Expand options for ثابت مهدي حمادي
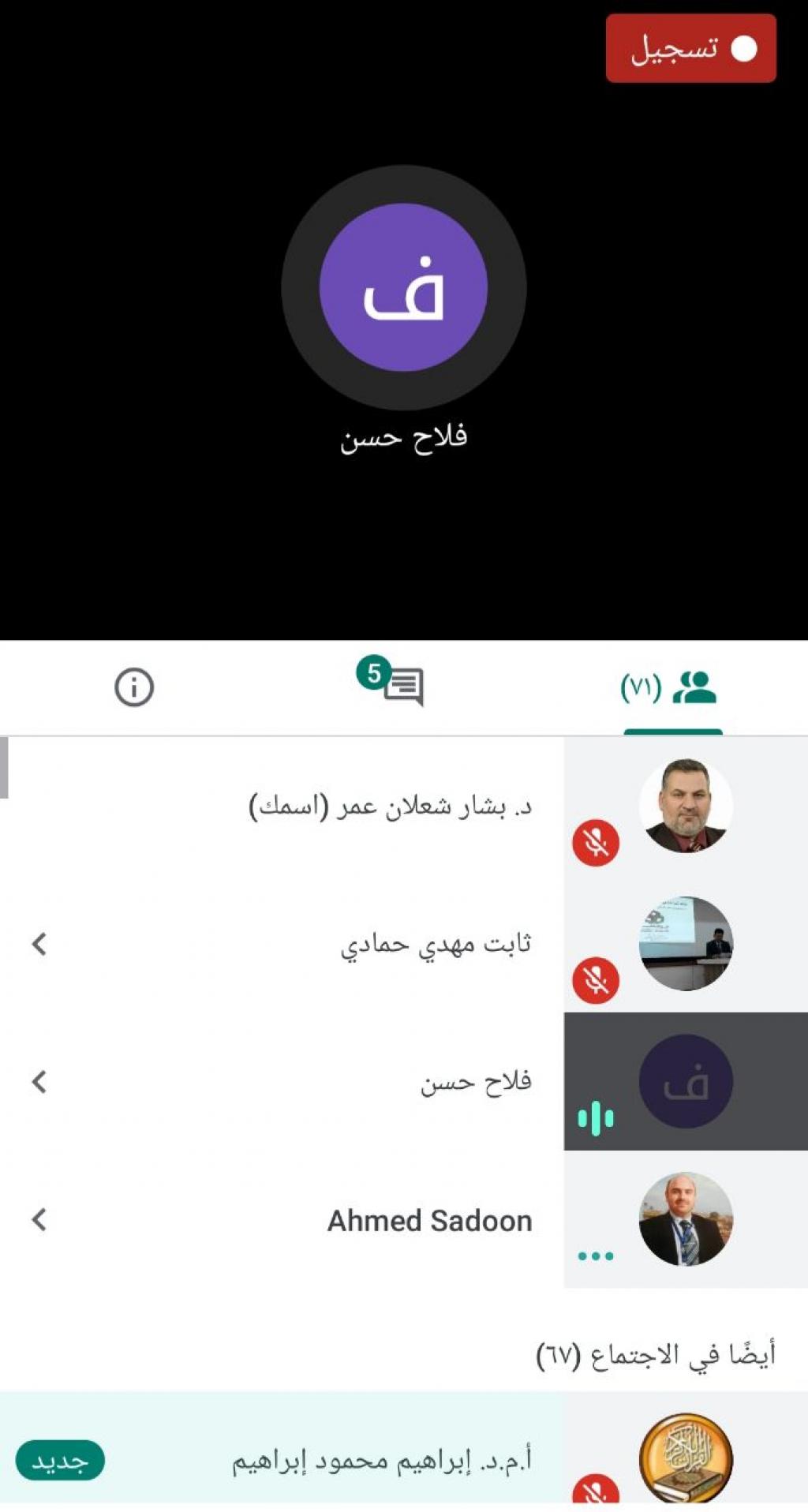 tap(39, 944)
